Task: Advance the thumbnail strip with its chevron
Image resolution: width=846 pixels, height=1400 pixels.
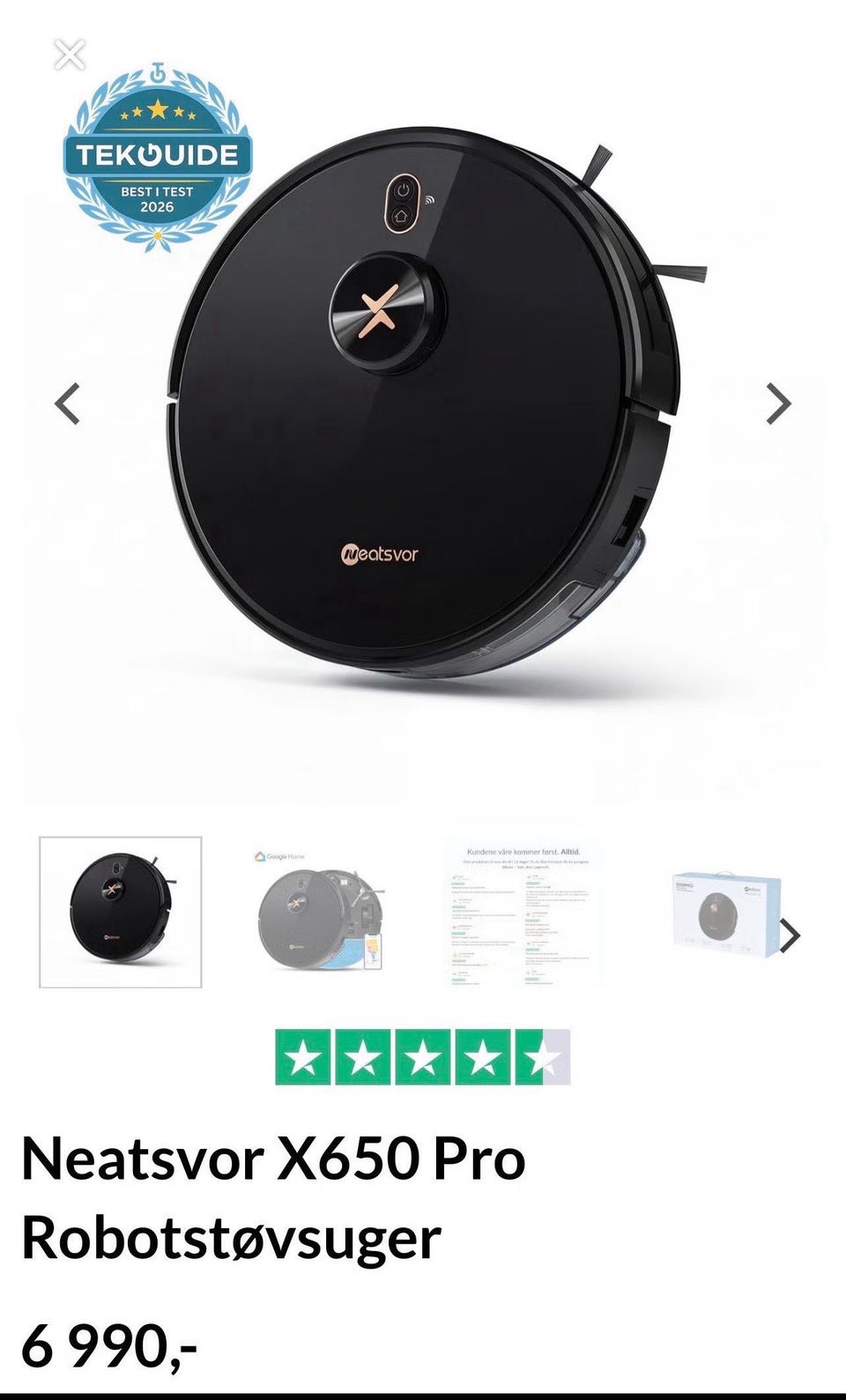Action: click(790, 936)
